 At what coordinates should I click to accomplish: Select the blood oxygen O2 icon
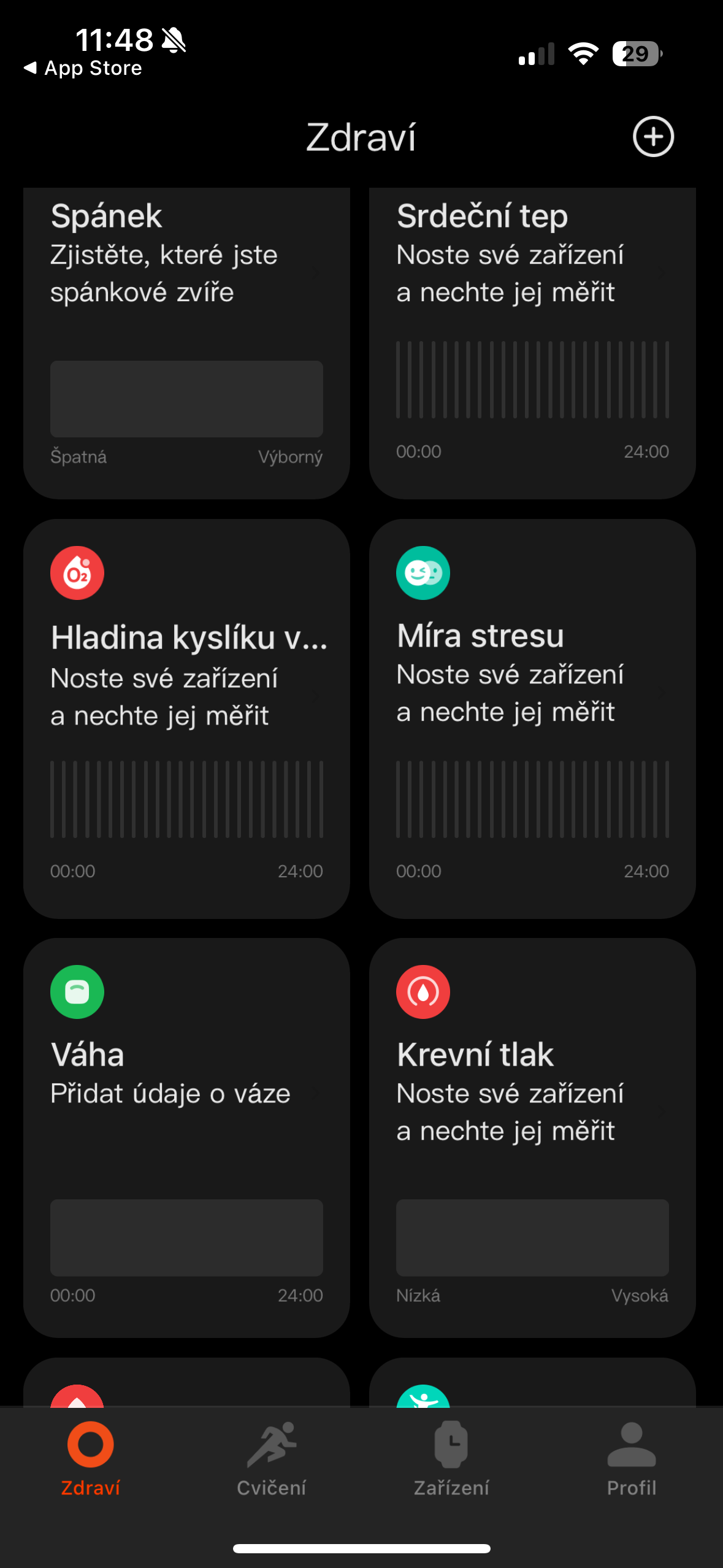(x=76, y=572)
